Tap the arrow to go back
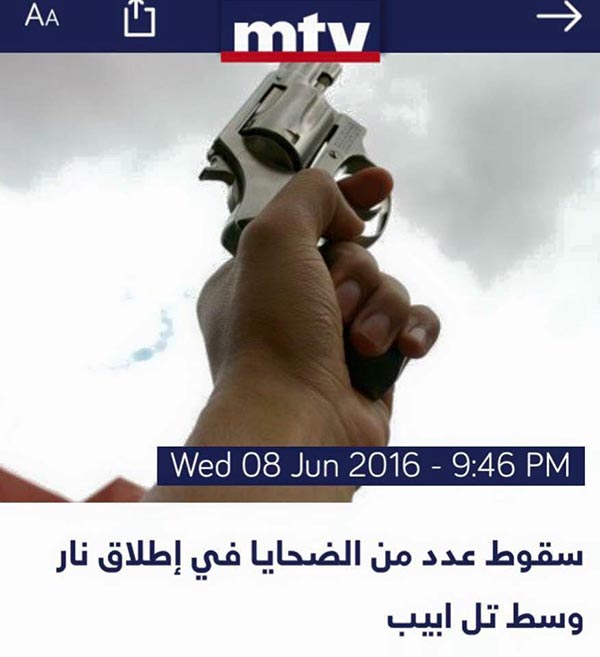Screen dimensions: 600x657 558,17
